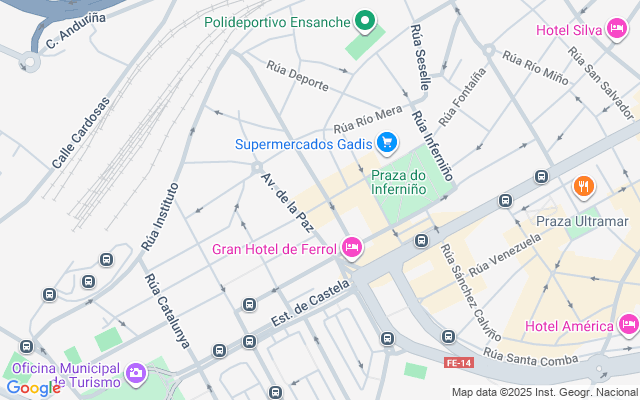Open the Hotel Silva pin
This screenshot has height=400, width=640.
(x=618, y=29)
